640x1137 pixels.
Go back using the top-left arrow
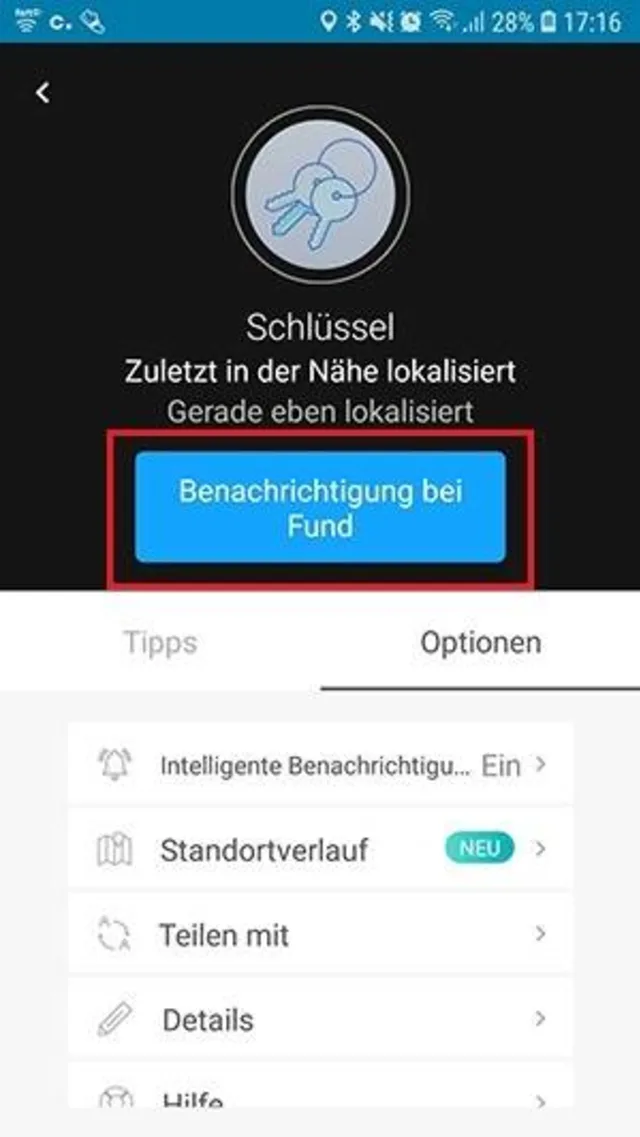pos(42,93)
